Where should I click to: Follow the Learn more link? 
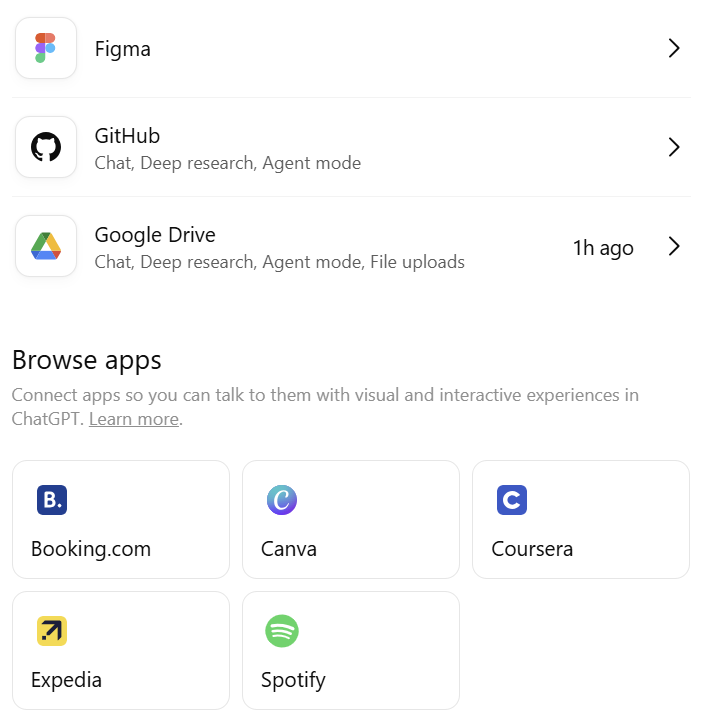(134, 419)
